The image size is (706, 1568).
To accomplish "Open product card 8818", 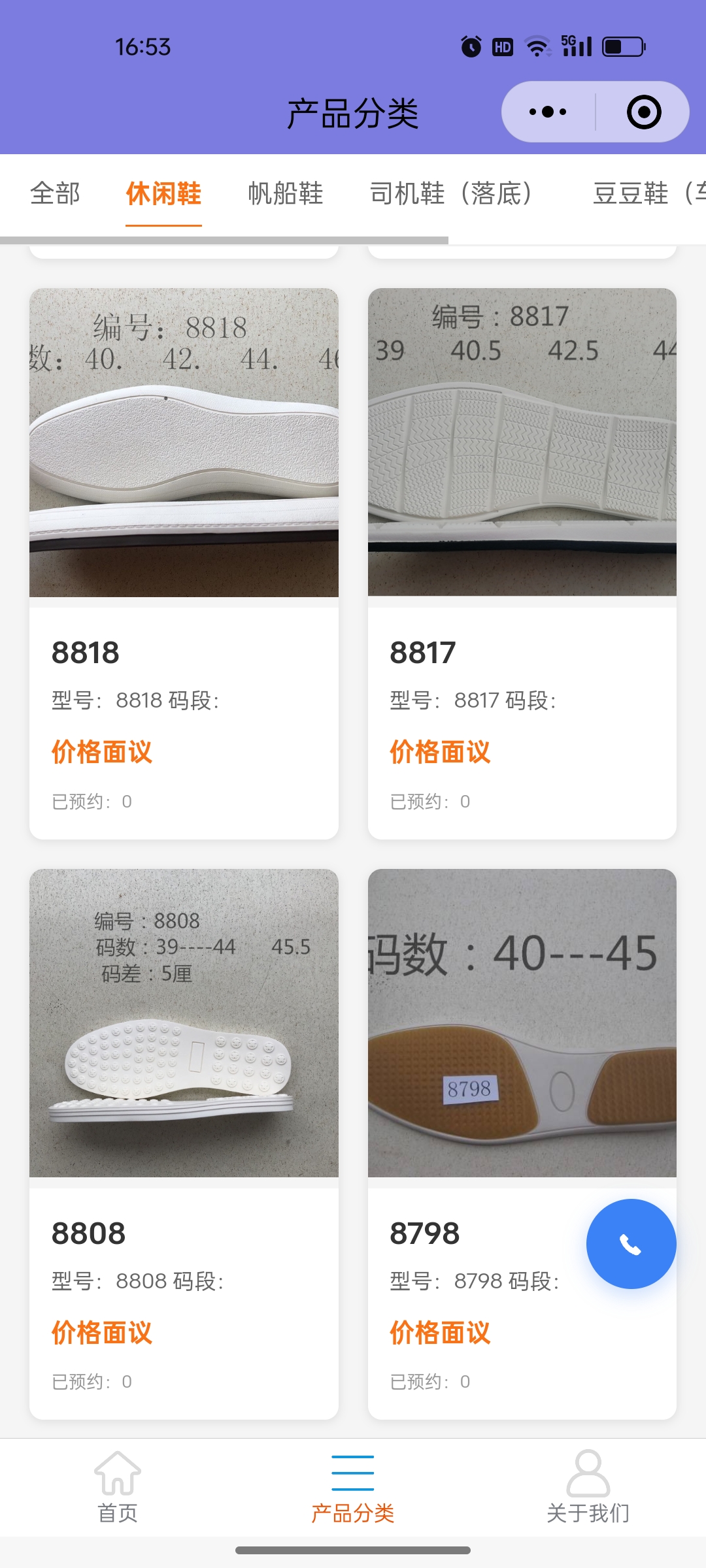I will [x=184, y=562].
